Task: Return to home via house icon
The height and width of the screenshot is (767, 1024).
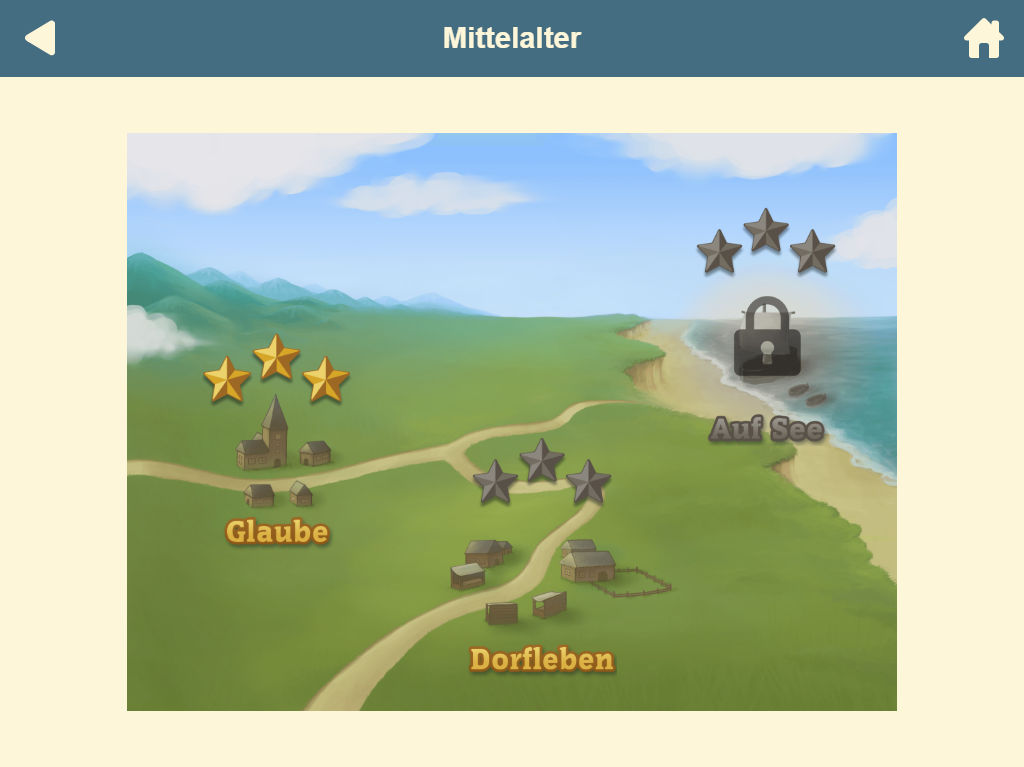Action: tap(983, 39)
